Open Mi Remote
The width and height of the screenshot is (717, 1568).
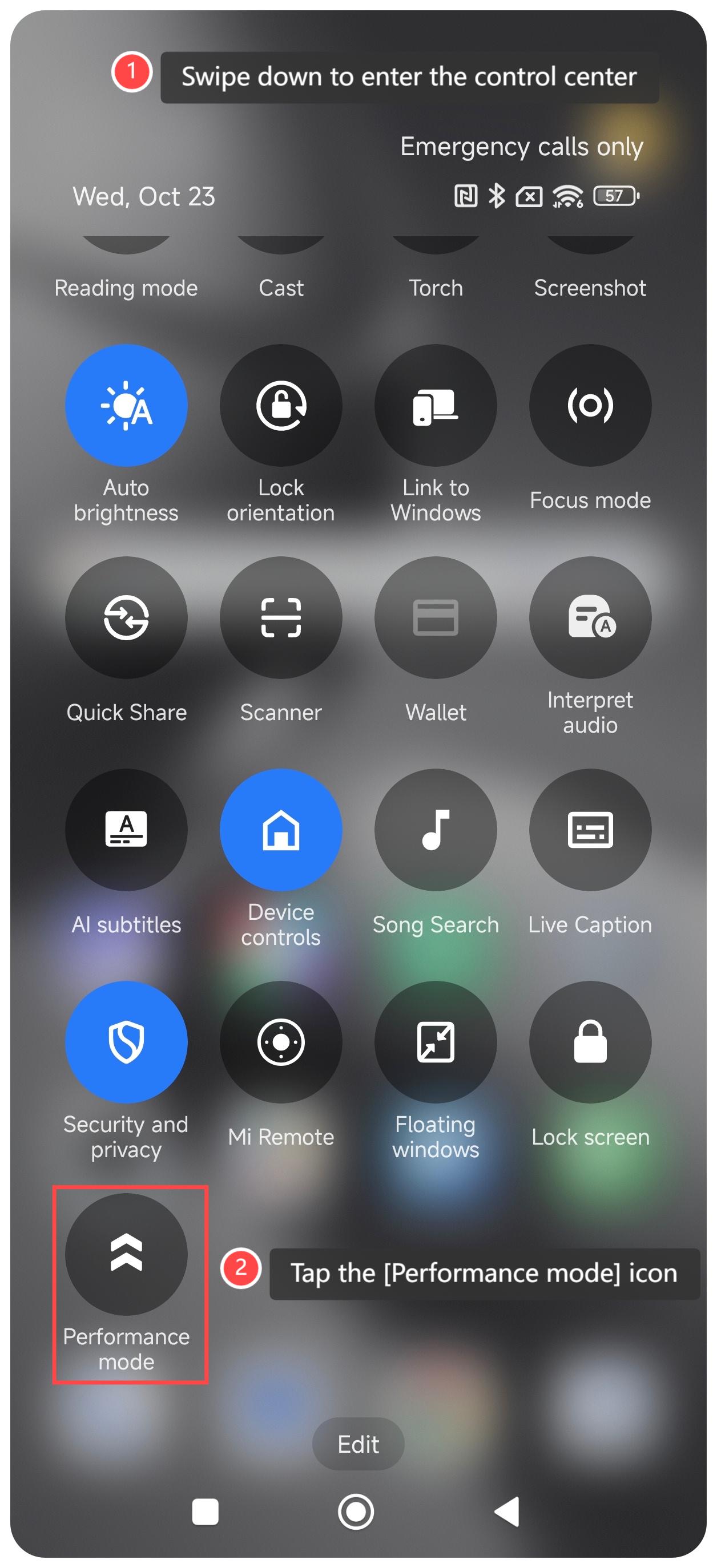coord(281,1041)
